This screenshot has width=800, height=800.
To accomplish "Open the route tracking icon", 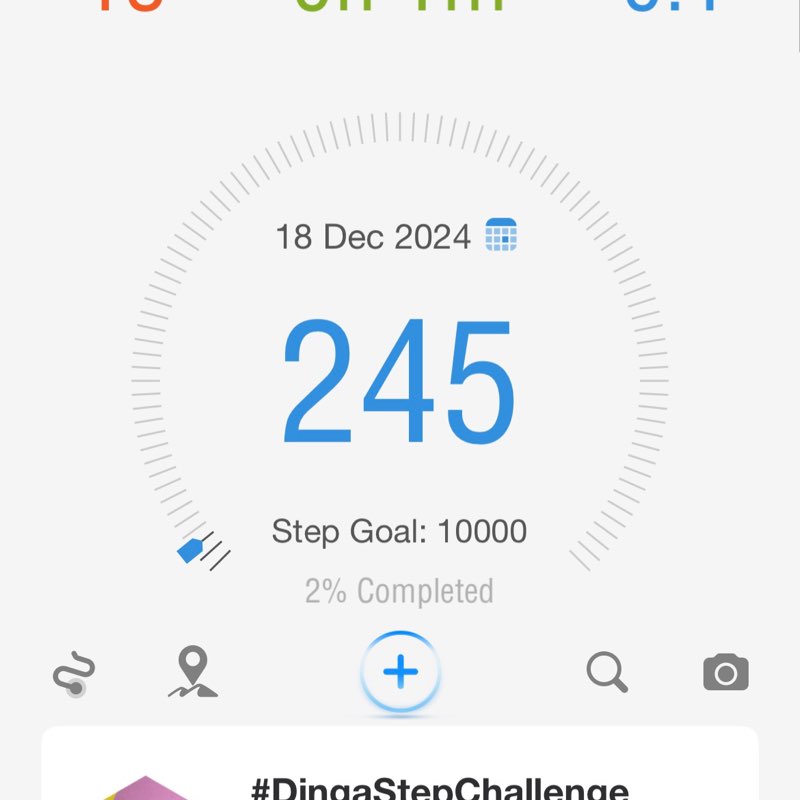I will coord(73,673).
